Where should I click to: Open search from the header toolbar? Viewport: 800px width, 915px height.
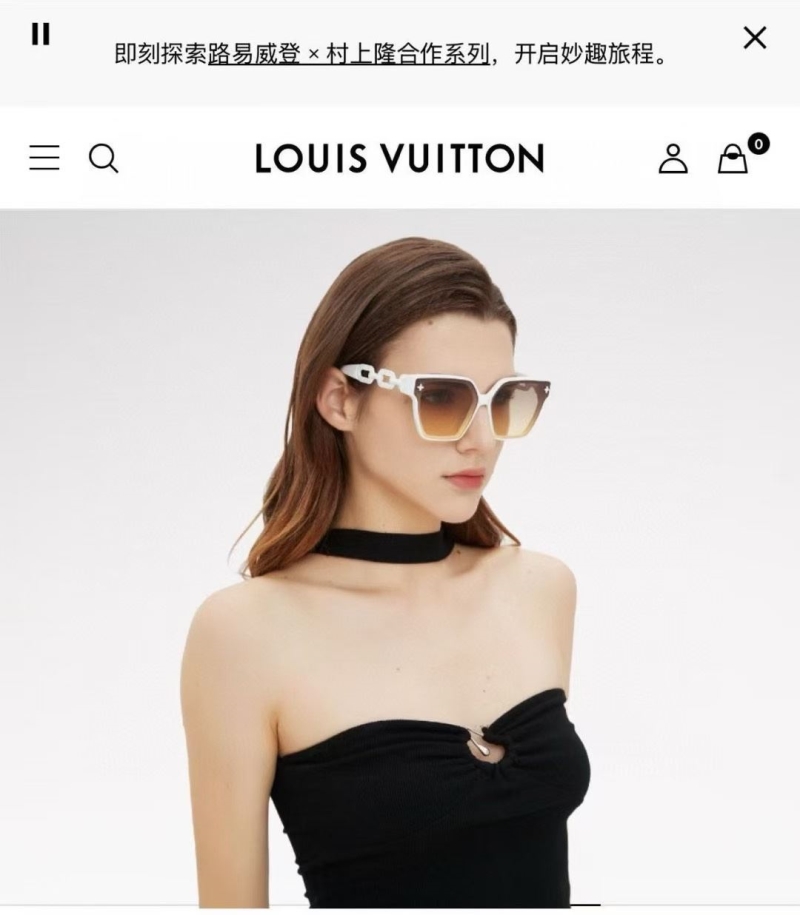102,157
